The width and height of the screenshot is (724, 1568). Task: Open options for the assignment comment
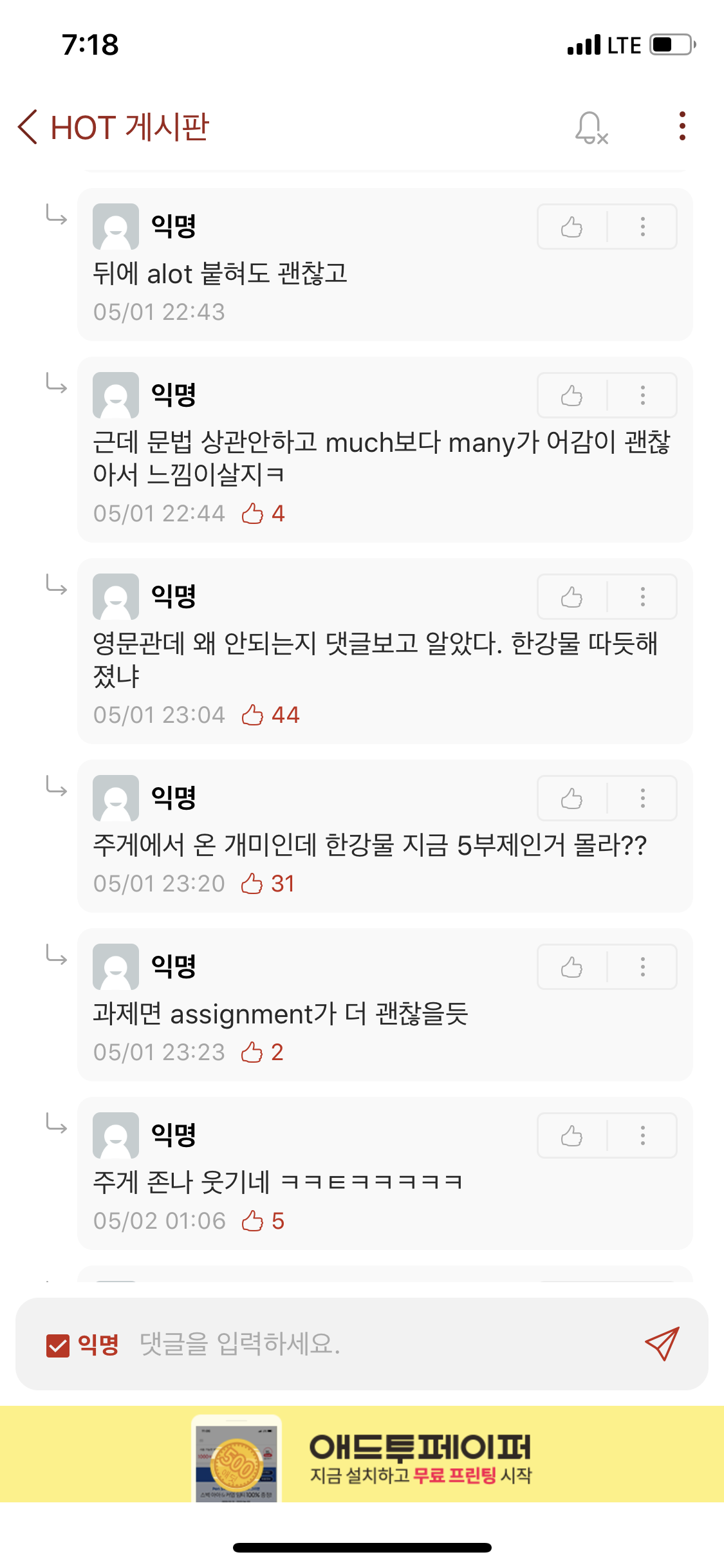click(x=642, y=967)
